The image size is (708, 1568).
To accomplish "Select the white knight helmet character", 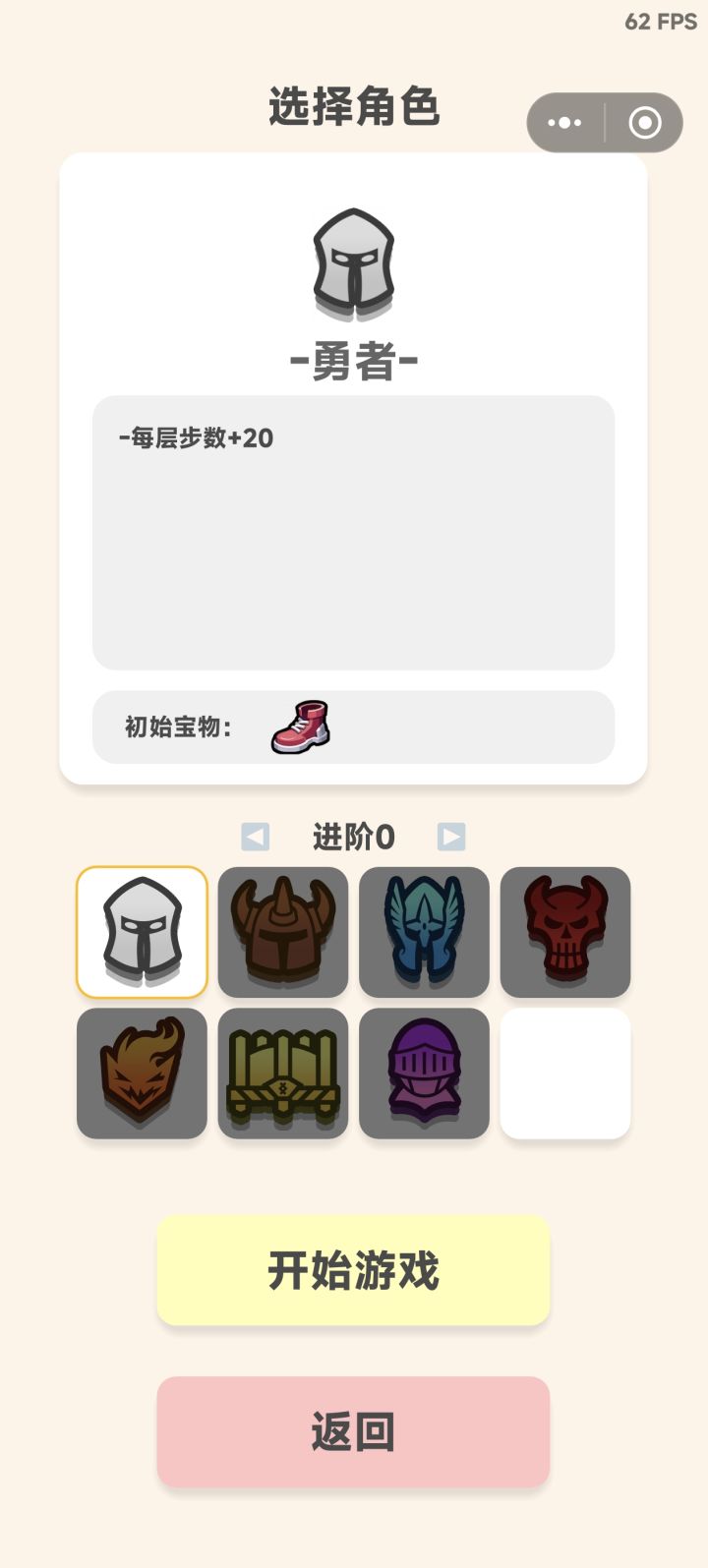I will point(142,931).
